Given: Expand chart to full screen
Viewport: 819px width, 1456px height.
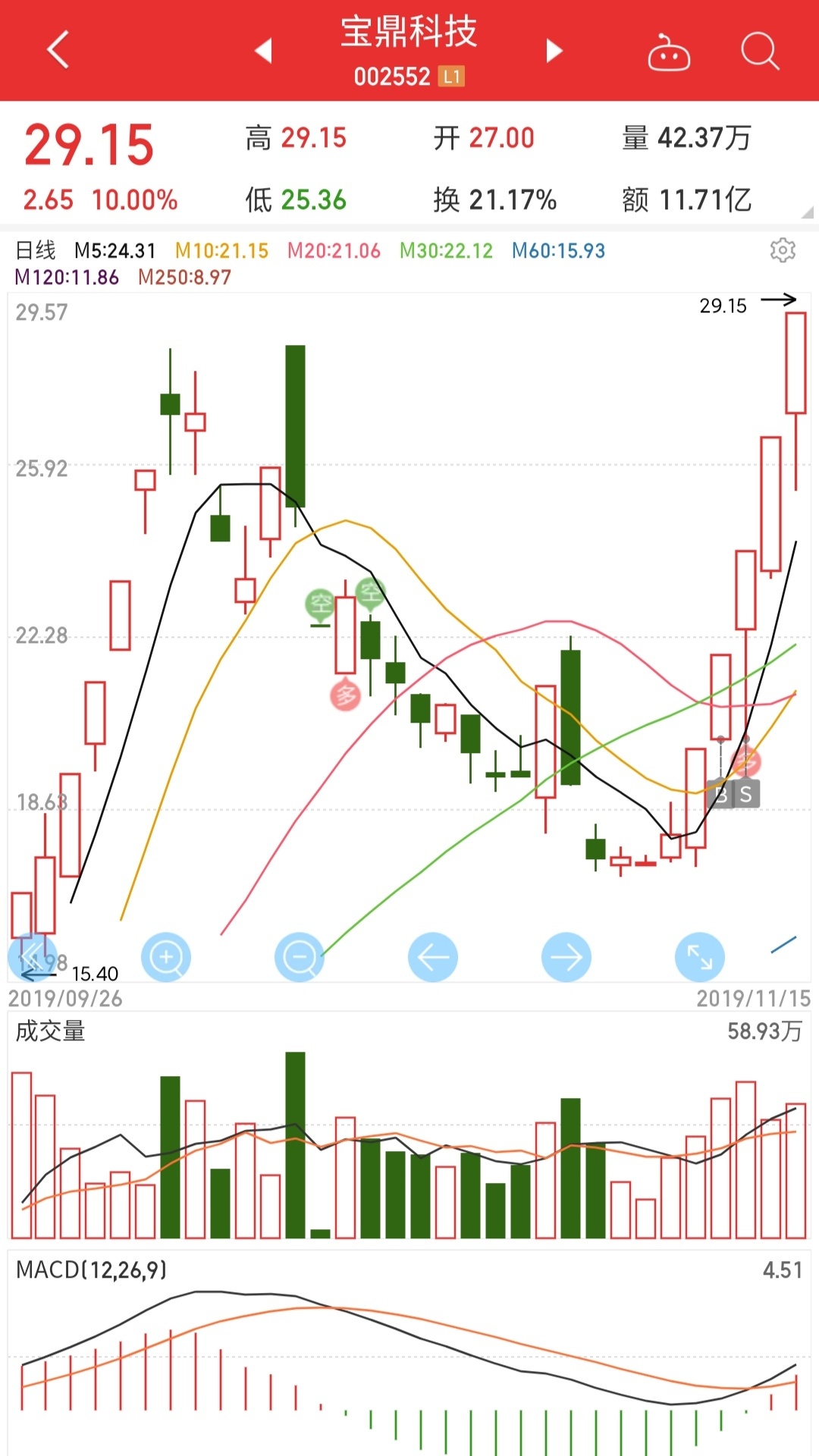Looking at the screenshot, I should pyautogui.click(x=700, y=957).
